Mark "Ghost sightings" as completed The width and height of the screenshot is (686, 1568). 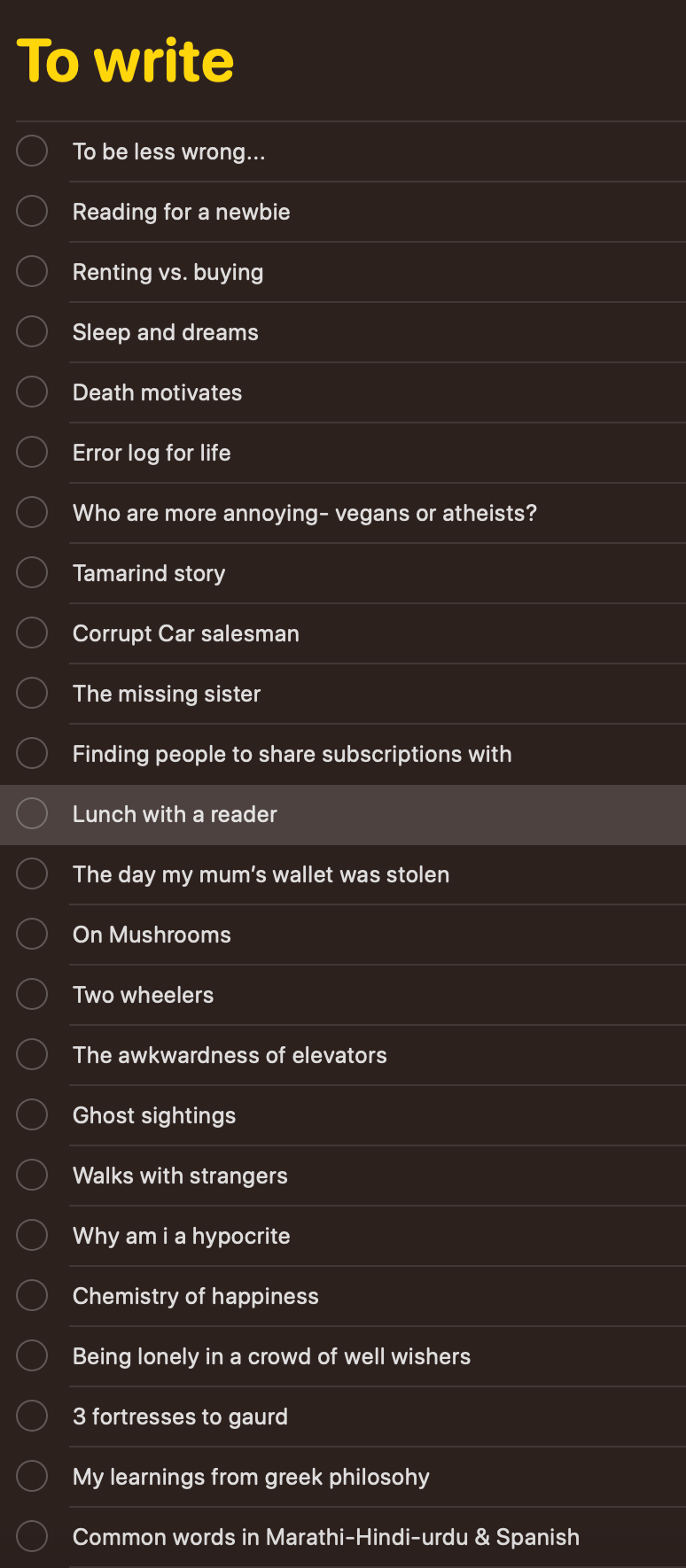click(x=32, y=1114)
